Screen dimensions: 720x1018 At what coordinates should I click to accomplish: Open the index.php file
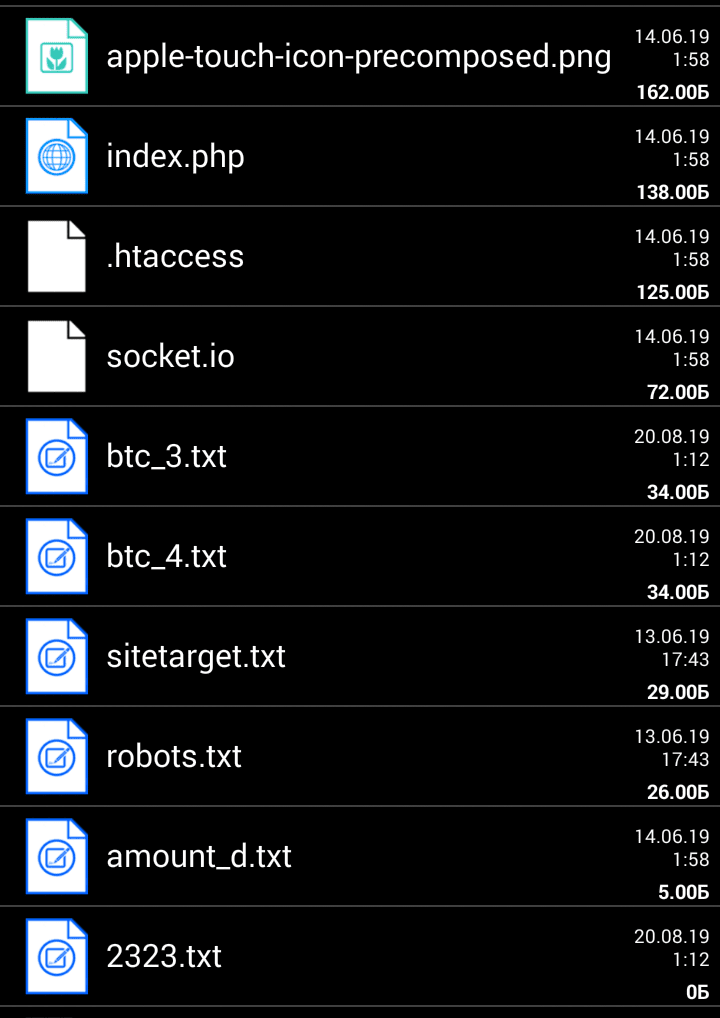click(x=175, y=157)
